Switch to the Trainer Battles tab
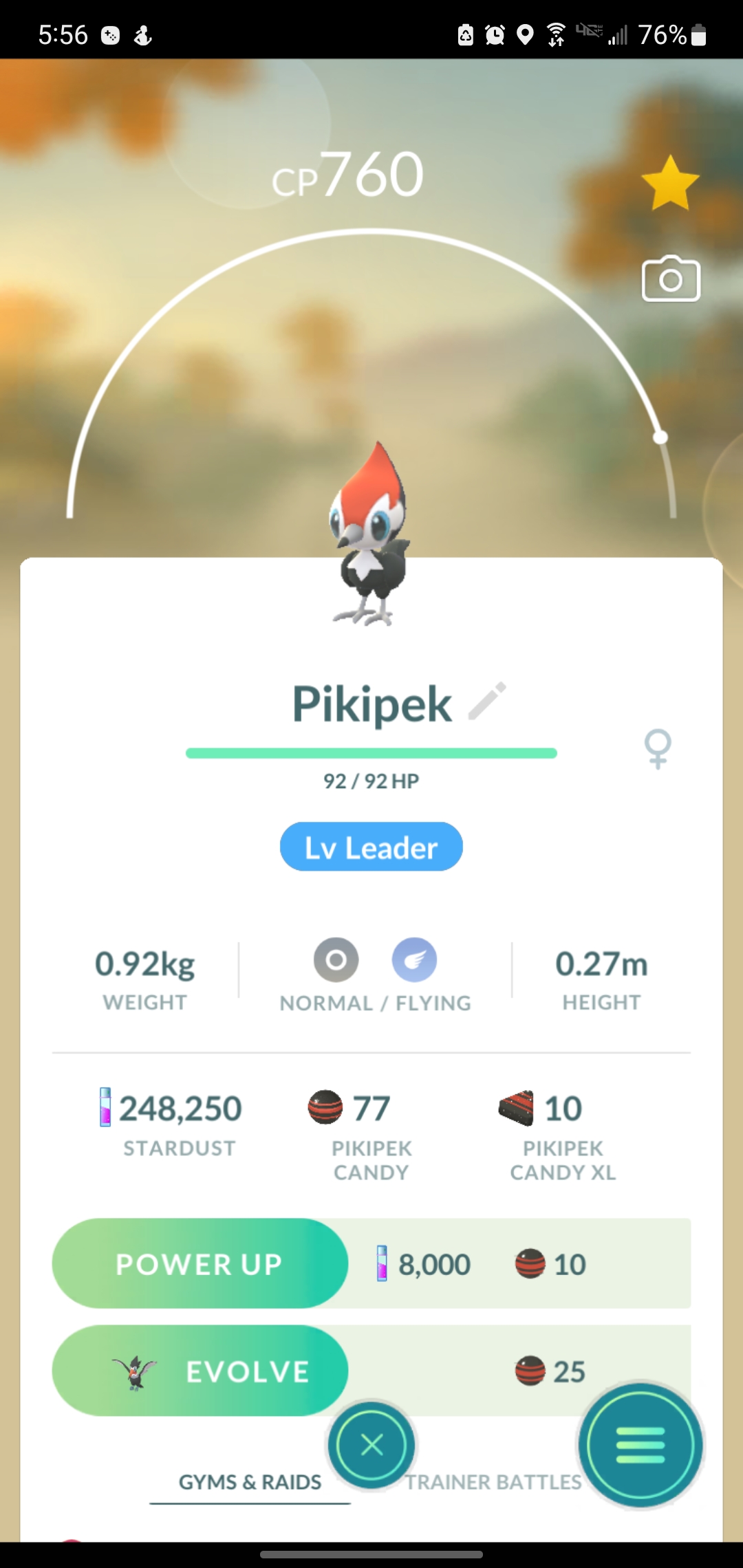This screenshot has width=743, height=1568. coord(494,1483)
